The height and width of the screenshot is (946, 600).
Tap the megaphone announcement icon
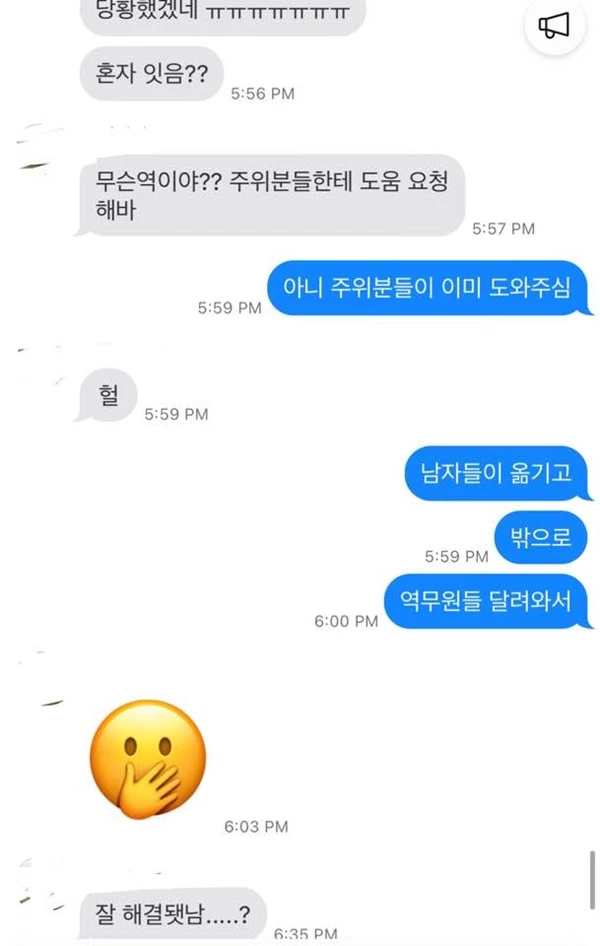click(x=554, y=26)
